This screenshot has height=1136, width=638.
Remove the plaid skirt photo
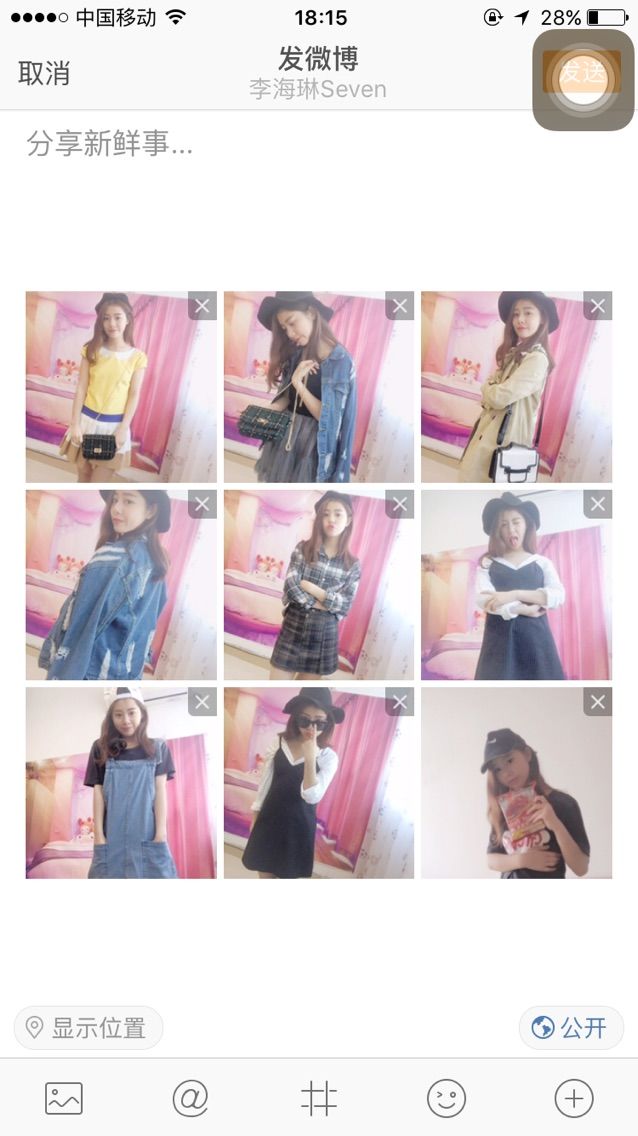[x=400, y=504]
